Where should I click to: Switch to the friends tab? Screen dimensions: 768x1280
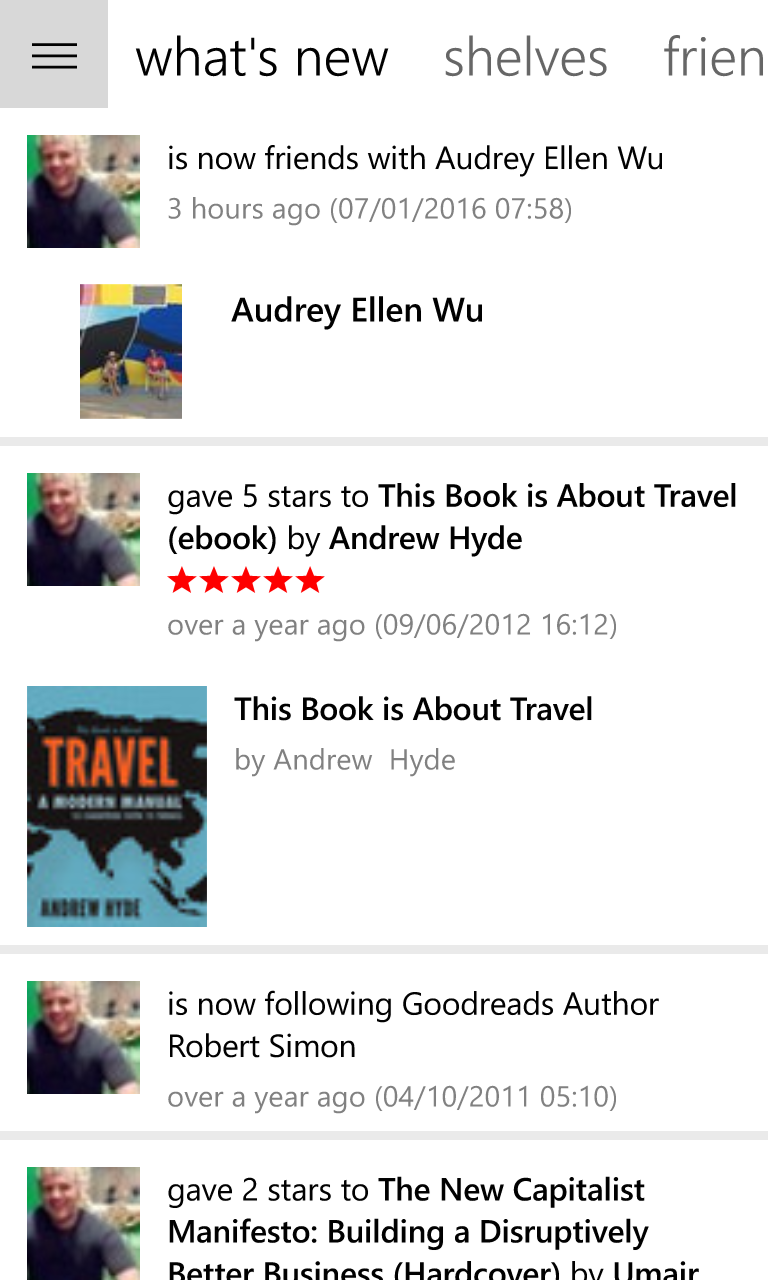coord(715,58)
